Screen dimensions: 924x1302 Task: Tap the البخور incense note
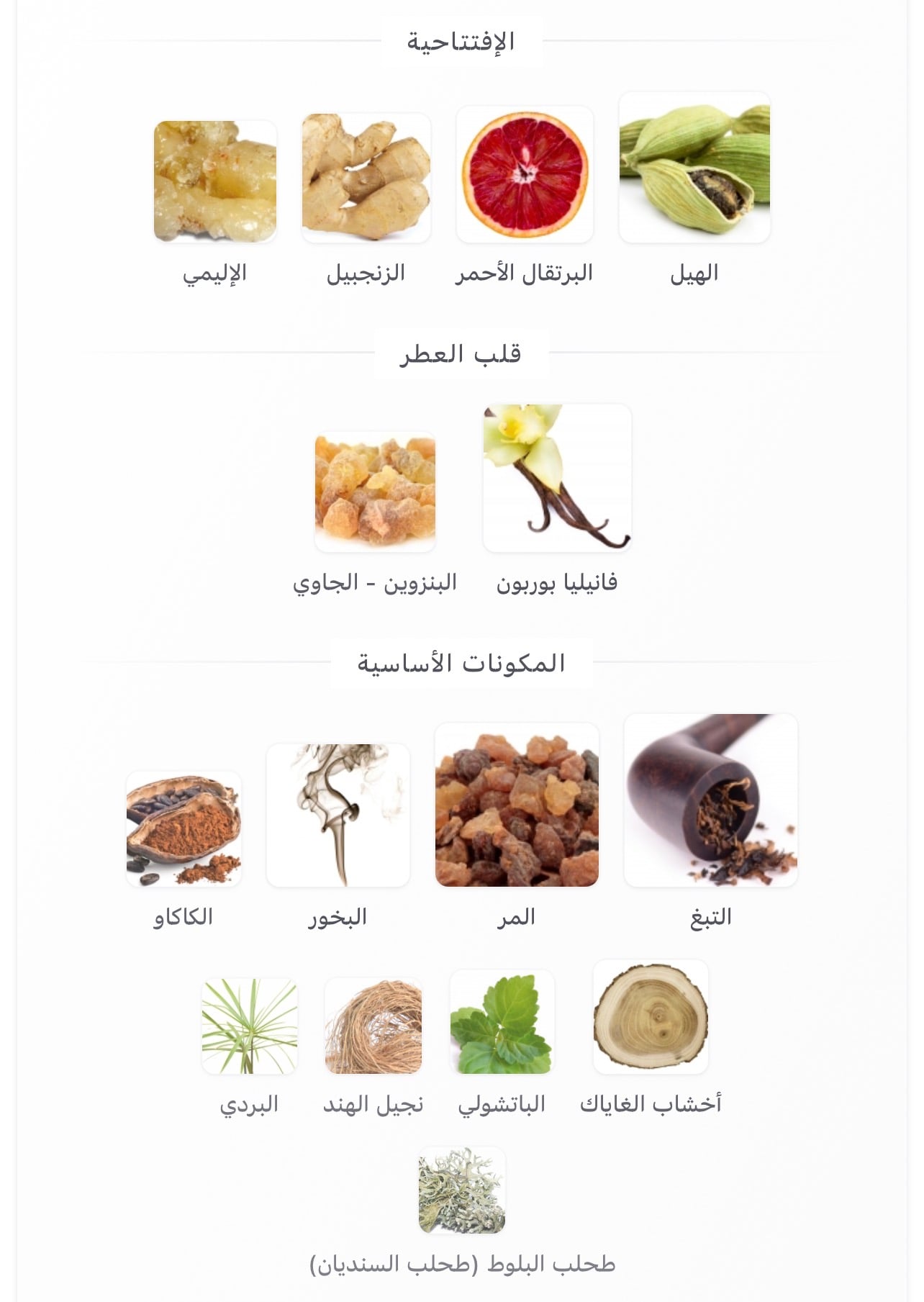coord(338,815)
